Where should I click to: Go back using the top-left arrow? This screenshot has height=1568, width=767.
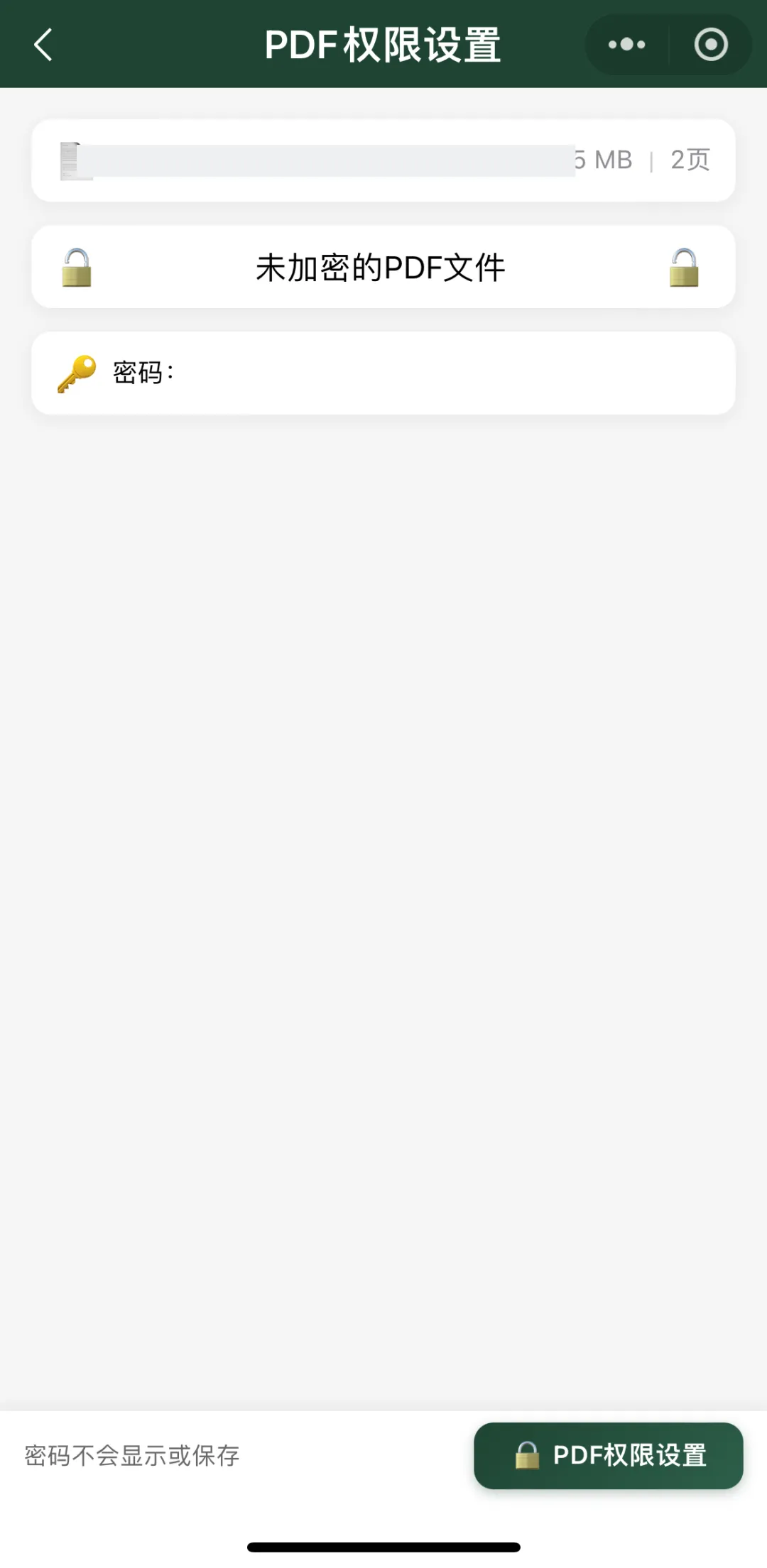(43, 45)
